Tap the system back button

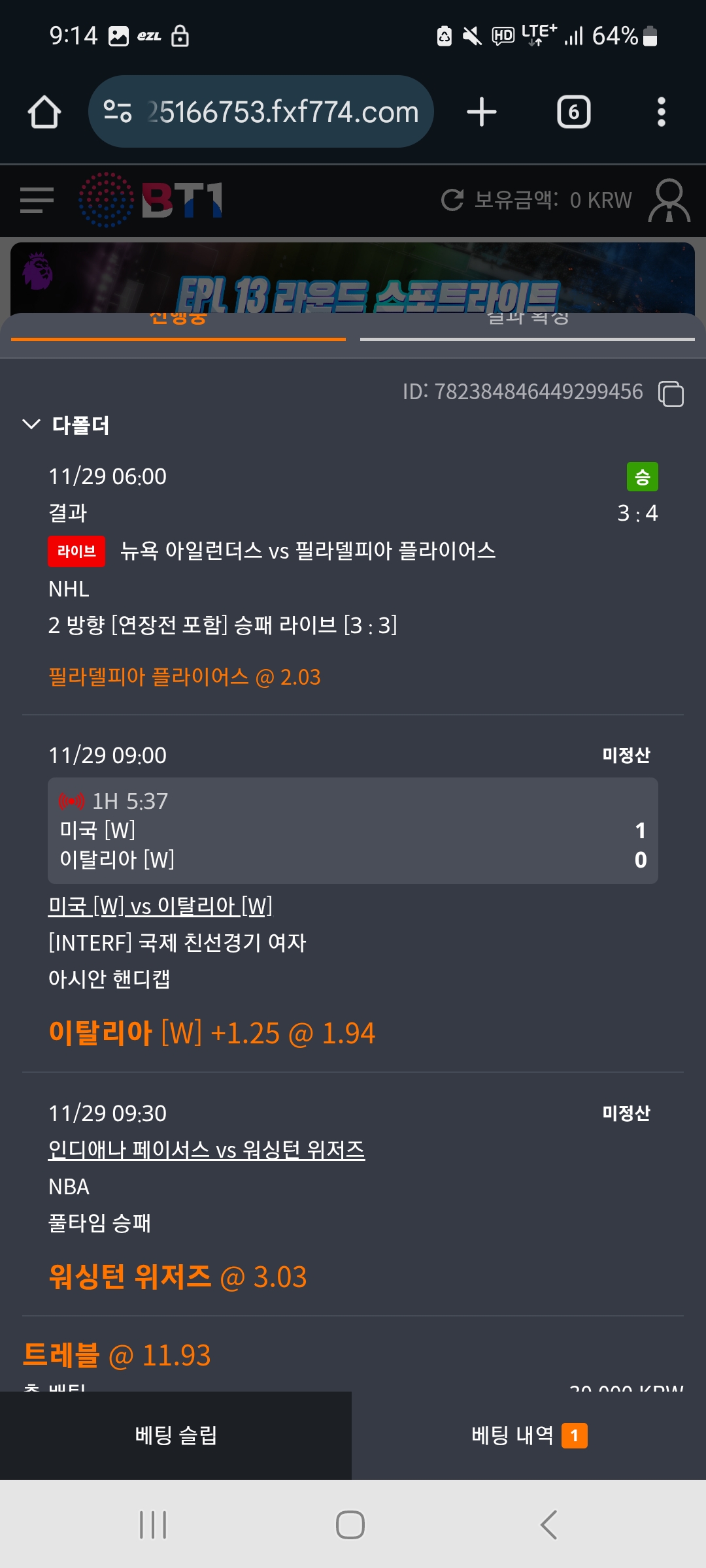coord(548,1525)
